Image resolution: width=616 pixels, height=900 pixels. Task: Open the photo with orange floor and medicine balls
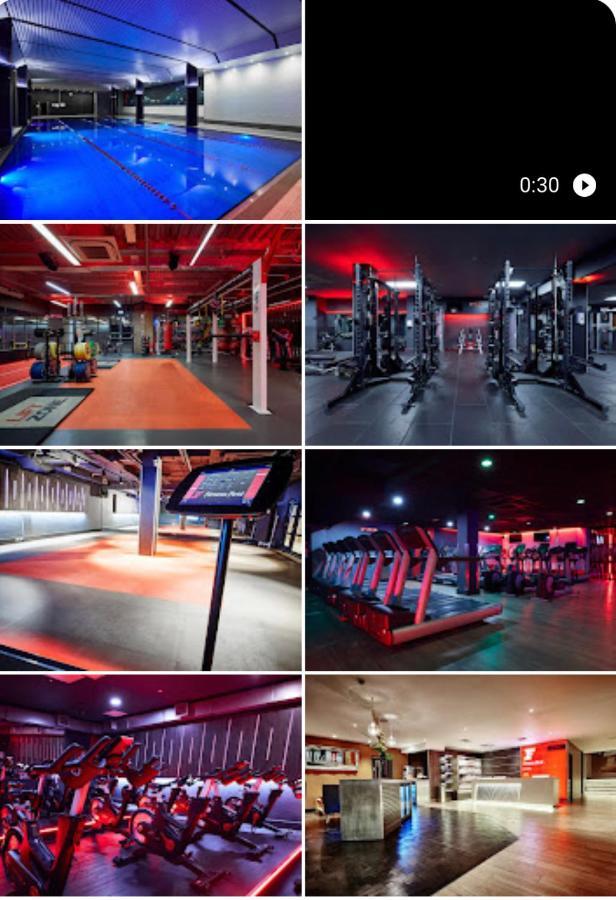(x=150, y=334)
